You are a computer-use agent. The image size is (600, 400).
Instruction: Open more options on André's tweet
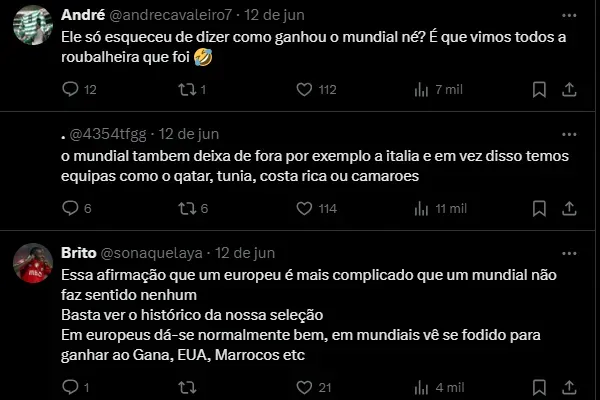[569, 15]
